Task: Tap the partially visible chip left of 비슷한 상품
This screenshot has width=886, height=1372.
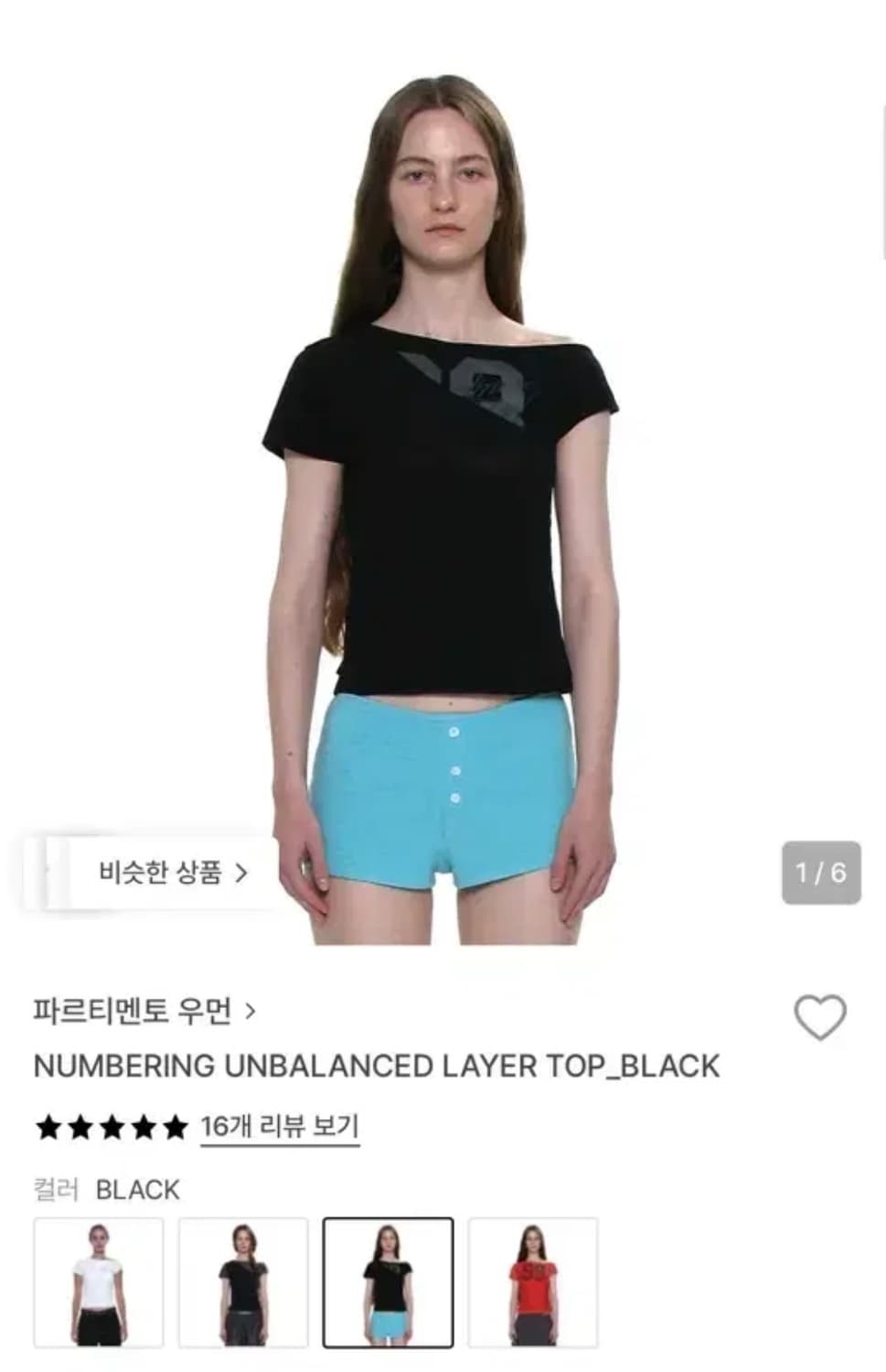Action: tap(43, 871)
